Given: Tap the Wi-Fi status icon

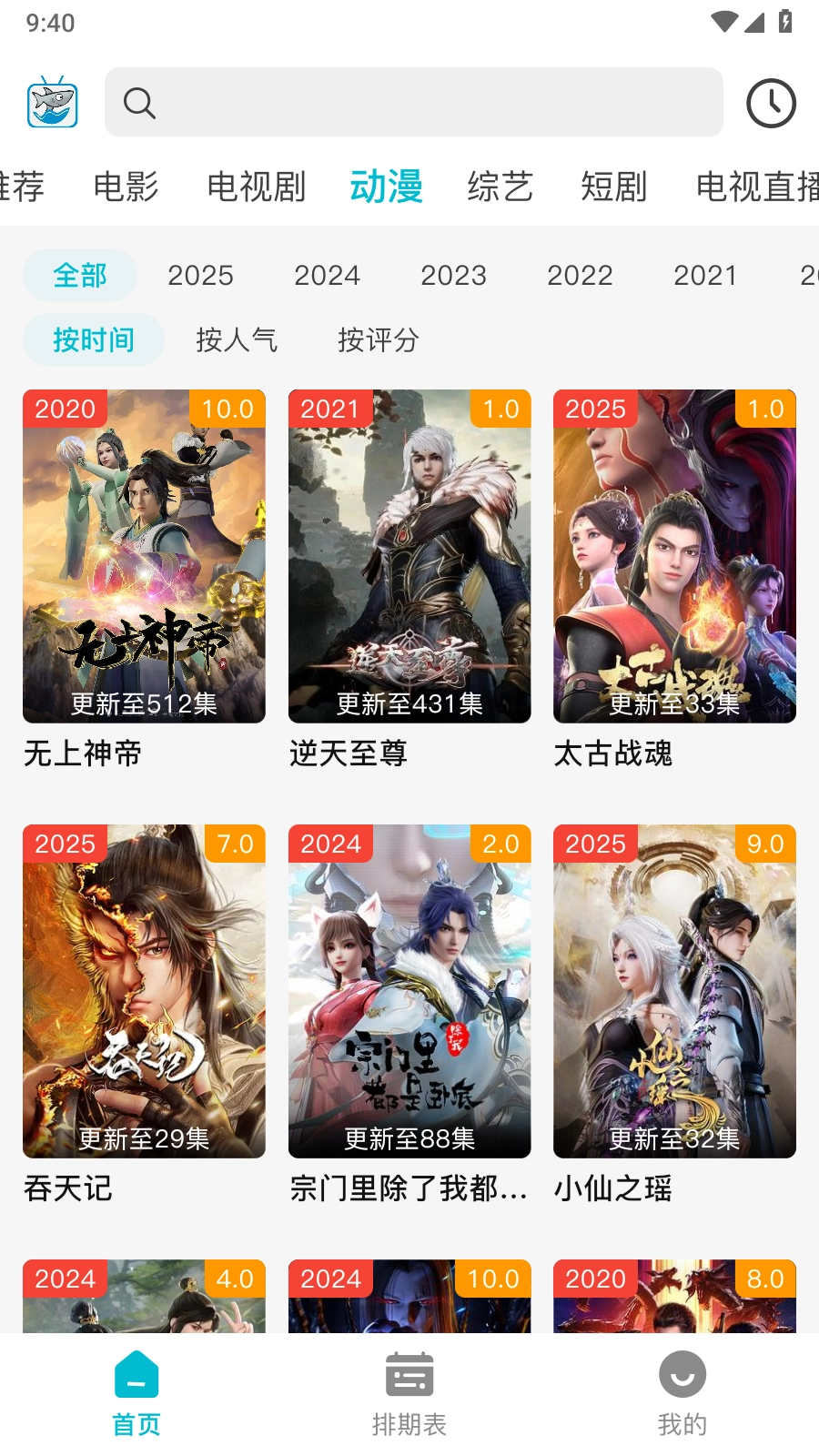Looking at the screenshot, I should click(x=723, y=21).
